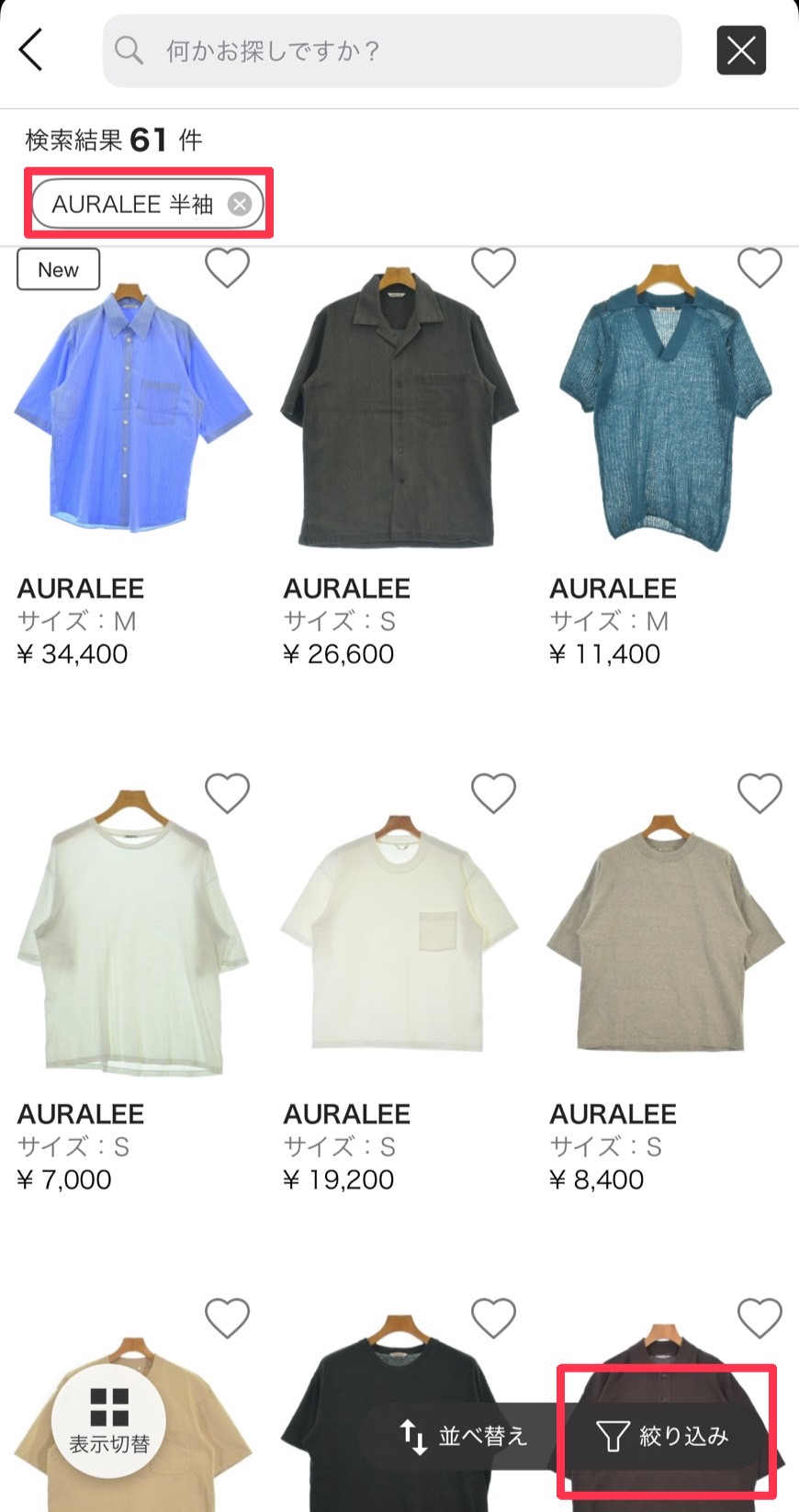Remove the AURALEE 半袖 filter chip

[240, 204]
